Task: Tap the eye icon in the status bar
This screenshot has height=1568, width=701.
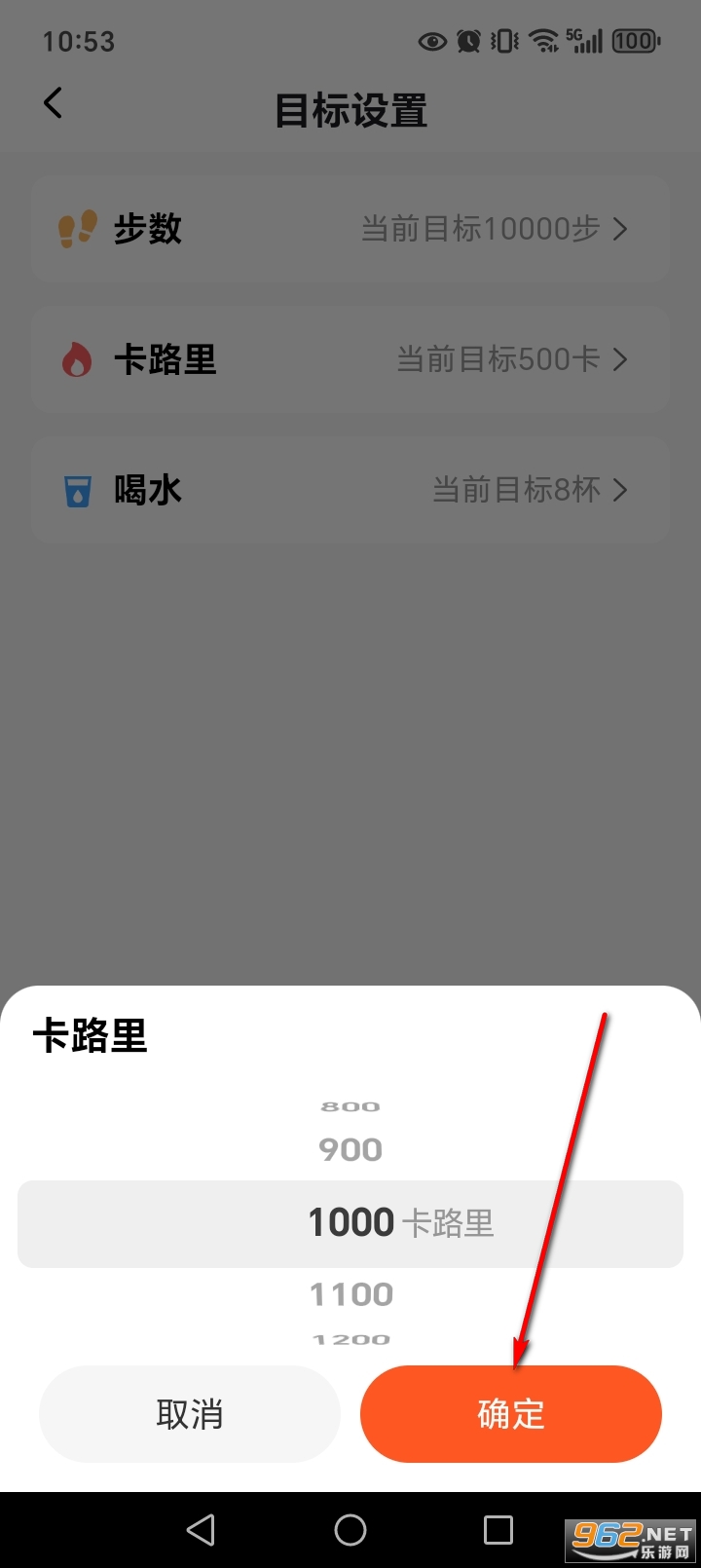Action: click(x=431, y=41)
